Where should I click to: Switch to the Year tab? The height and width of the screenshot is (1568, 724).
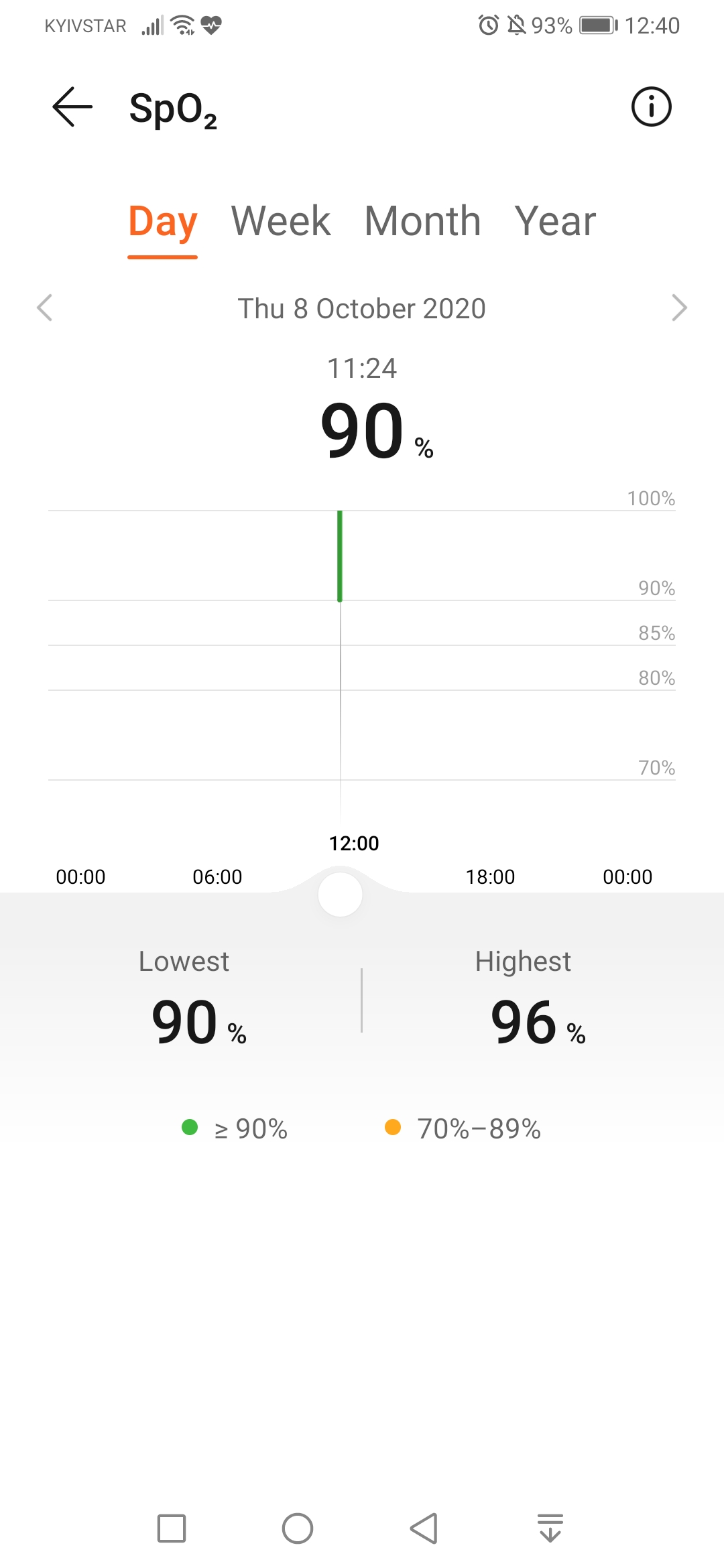(555, 220)
